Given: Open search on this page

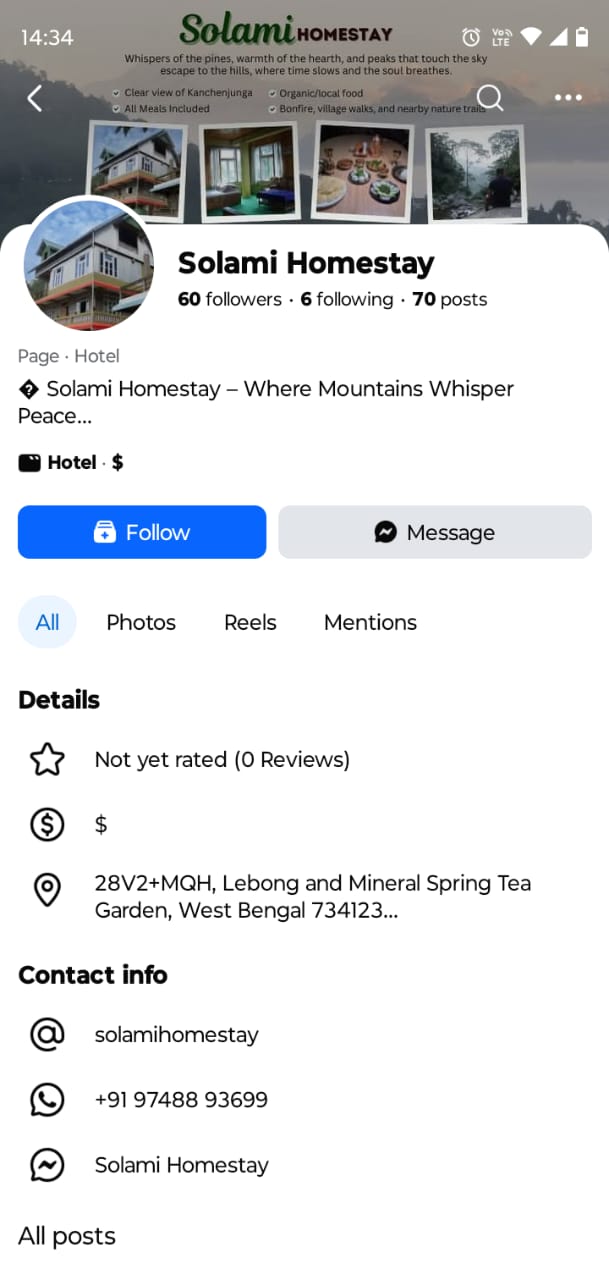Looking at the screenshot, I should (490, 98).
